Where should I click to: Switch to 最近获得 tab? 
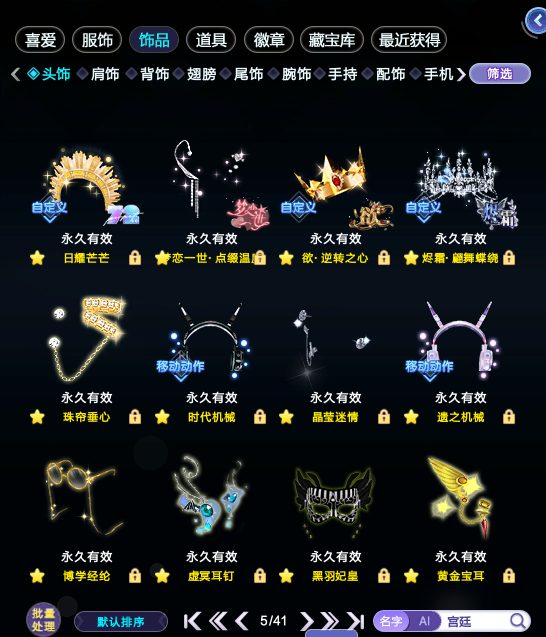(409, 40)
